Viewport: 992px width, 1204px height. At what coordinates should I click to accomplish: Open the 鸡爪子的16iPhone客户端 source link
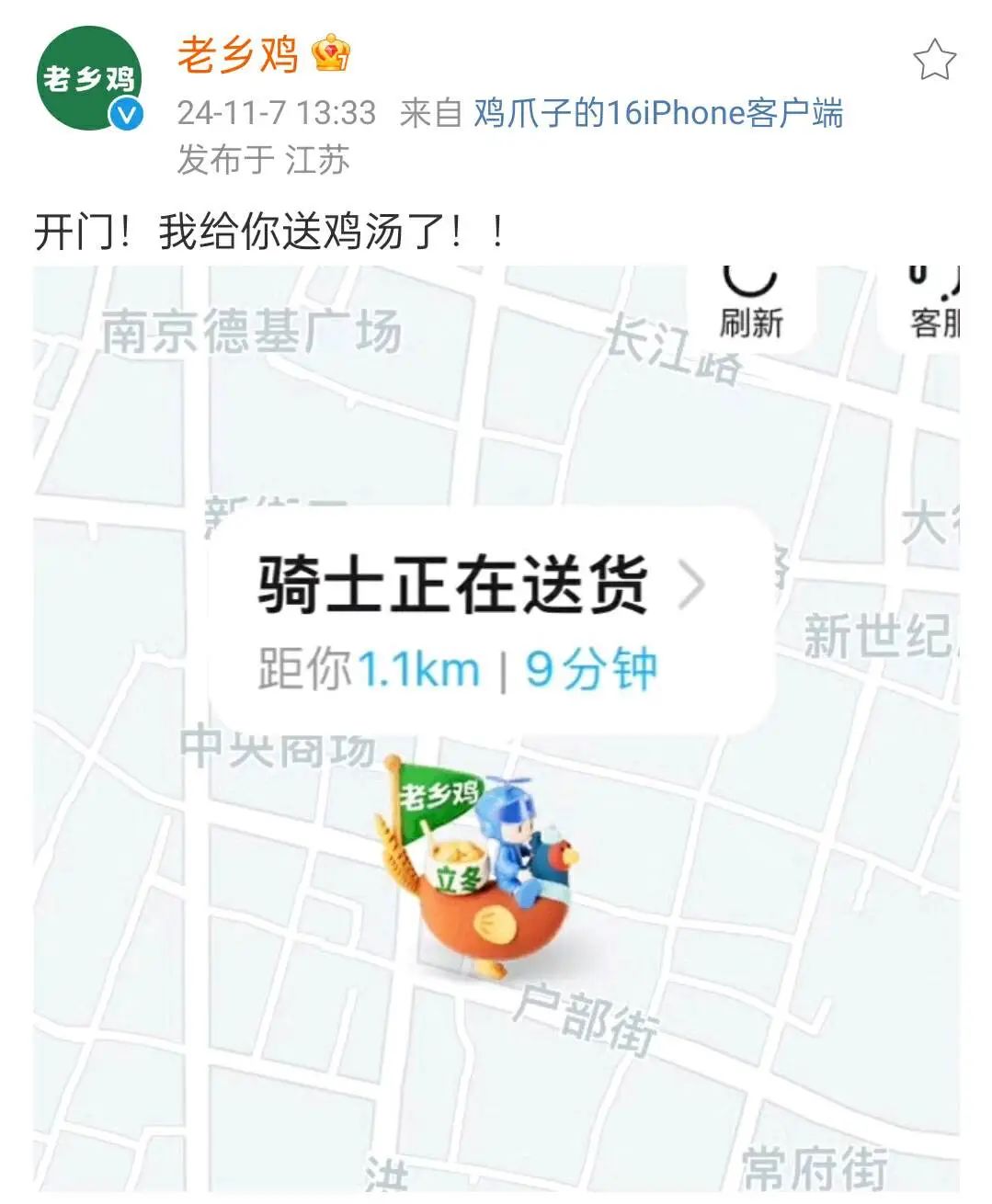(658, 113)
